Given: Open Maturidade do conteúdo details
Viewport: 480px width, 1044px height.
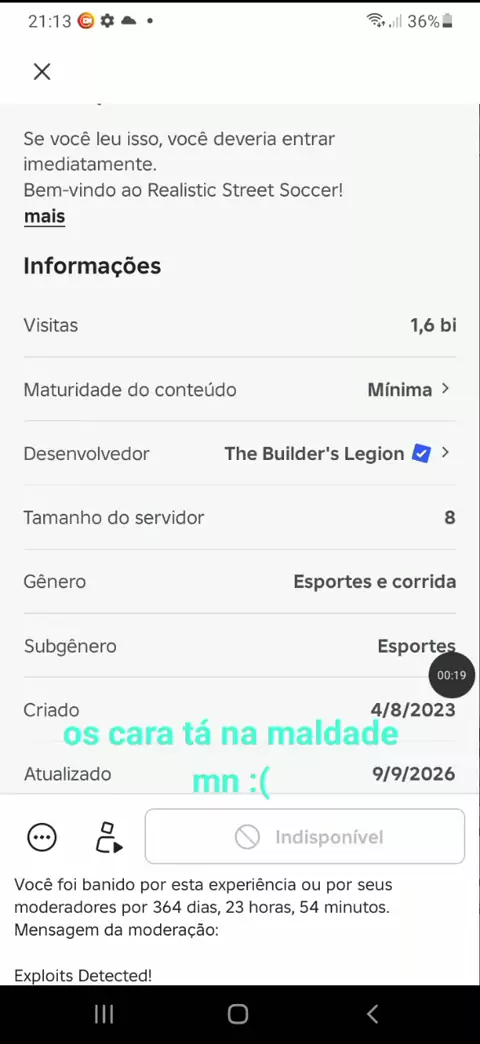Looking at the screenshot, I should 240,390.
